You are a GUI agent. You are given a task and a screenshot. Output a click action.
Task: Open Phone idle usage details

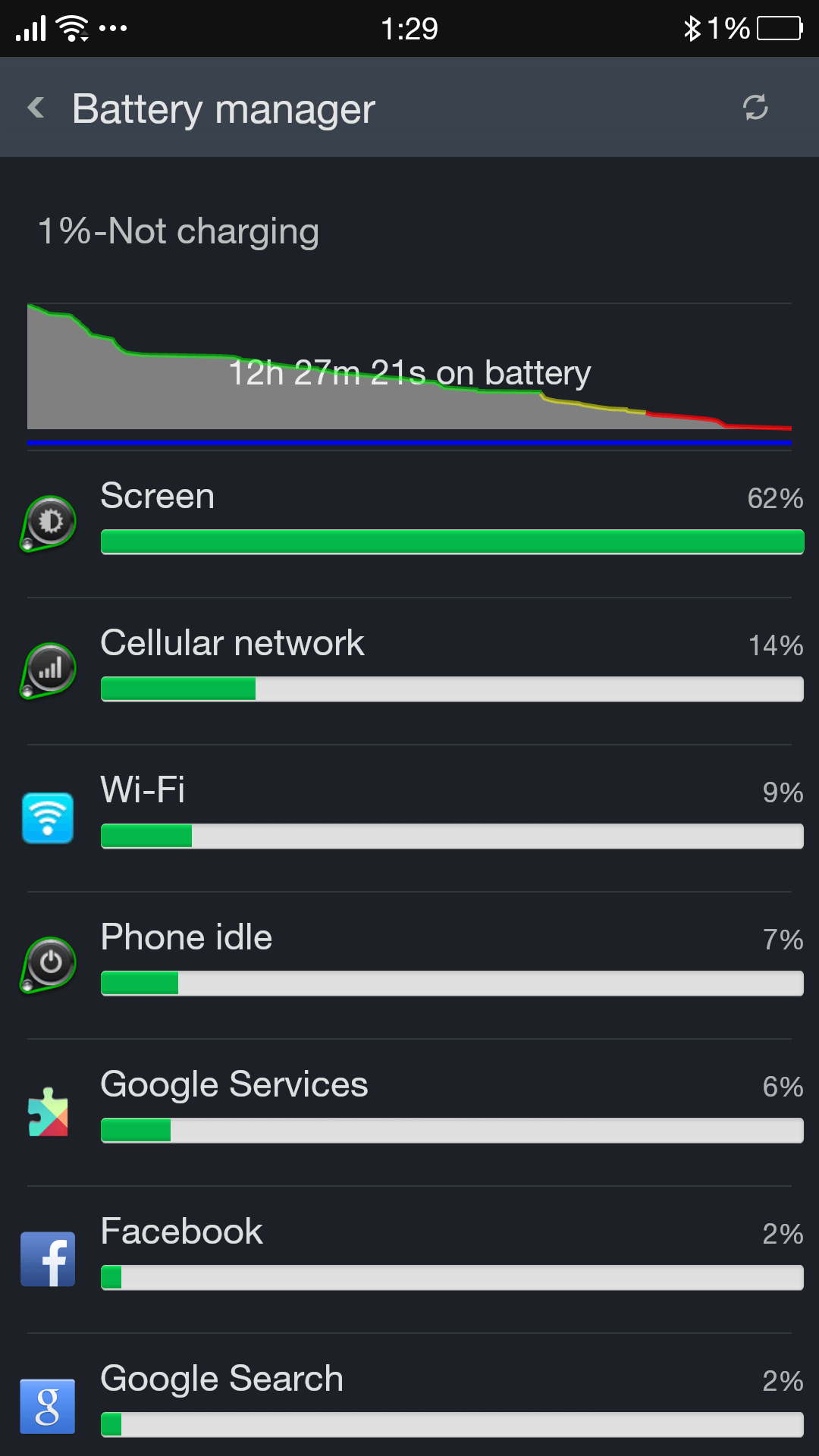pyautogui.click(x=409, y=965)
